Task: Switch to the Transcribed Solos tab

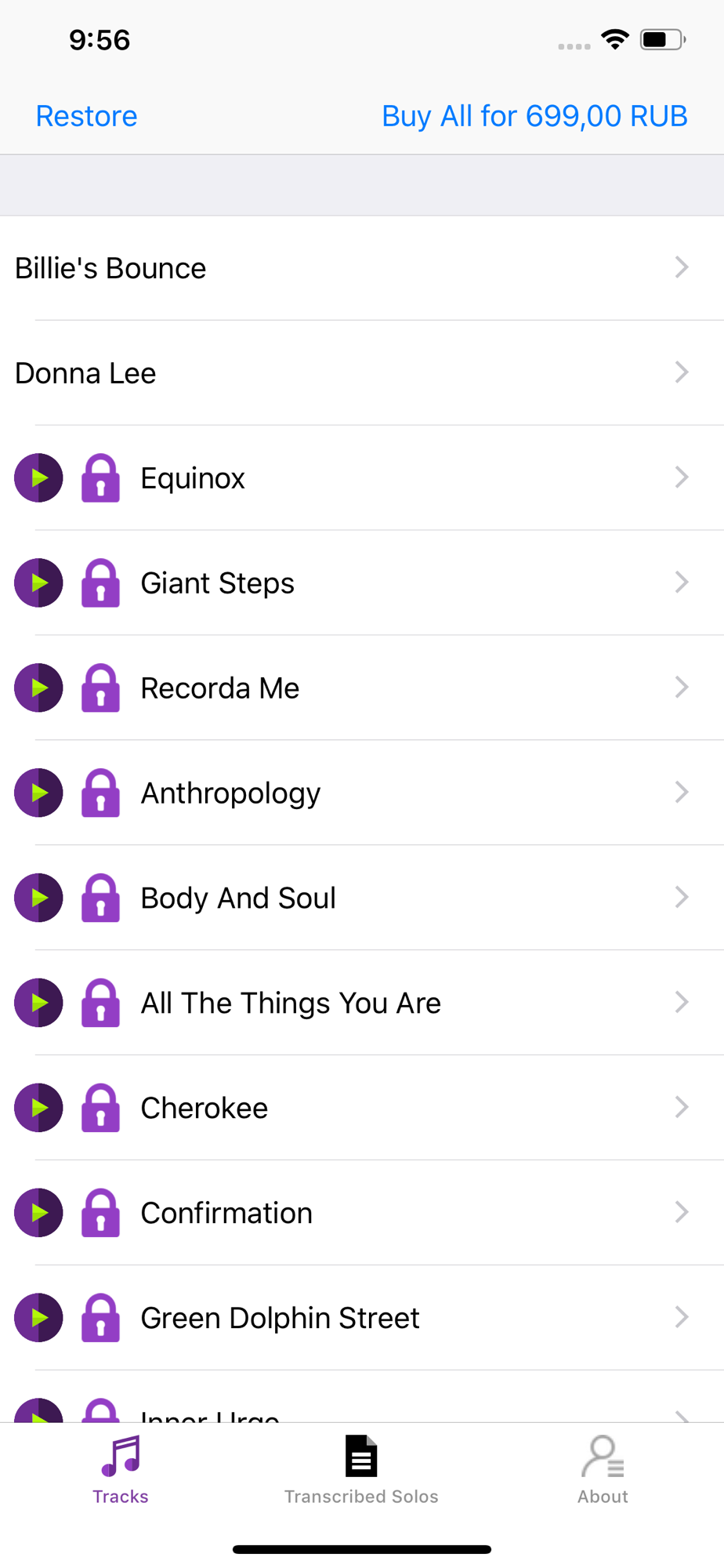Action: coord(361,1469)
